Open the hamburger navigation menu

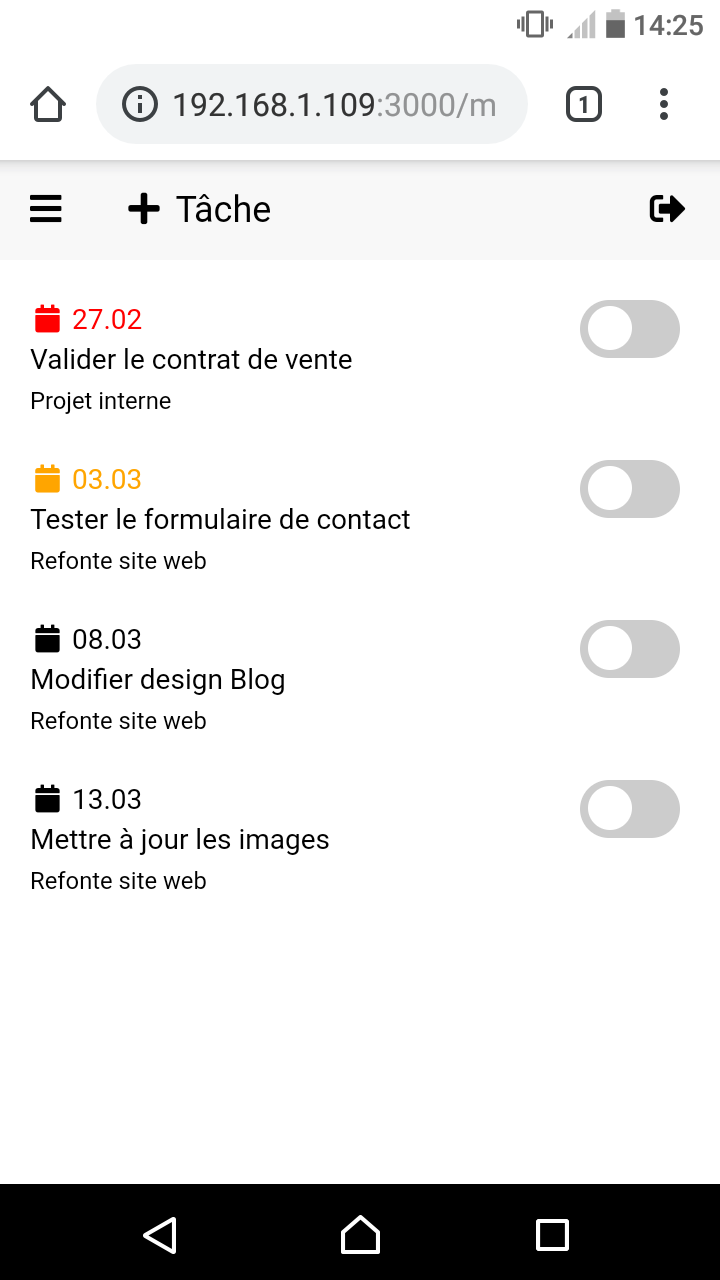pos(45,209)
